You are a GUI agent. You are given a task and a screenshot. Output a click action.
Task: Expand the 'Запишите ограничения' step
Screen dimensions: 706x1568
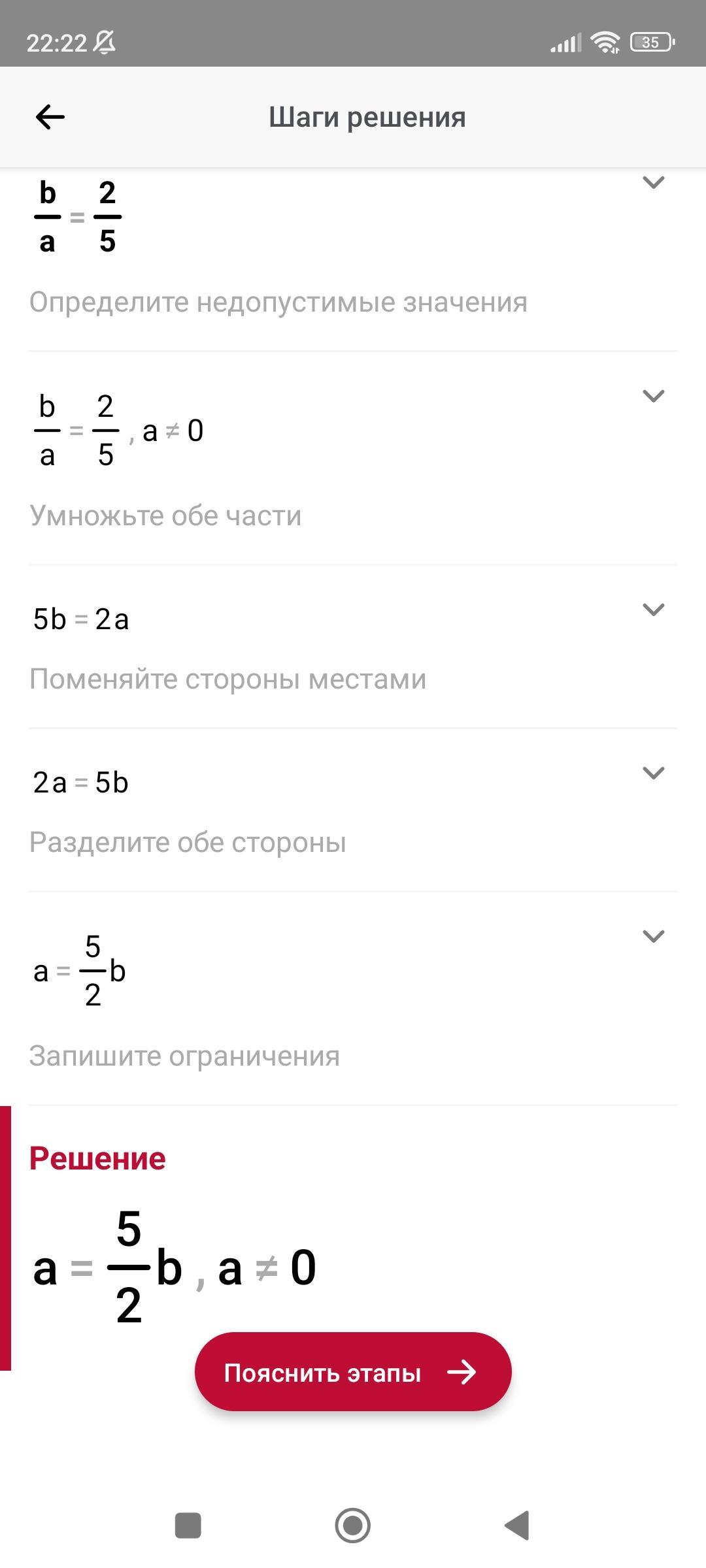click(654, 936)
